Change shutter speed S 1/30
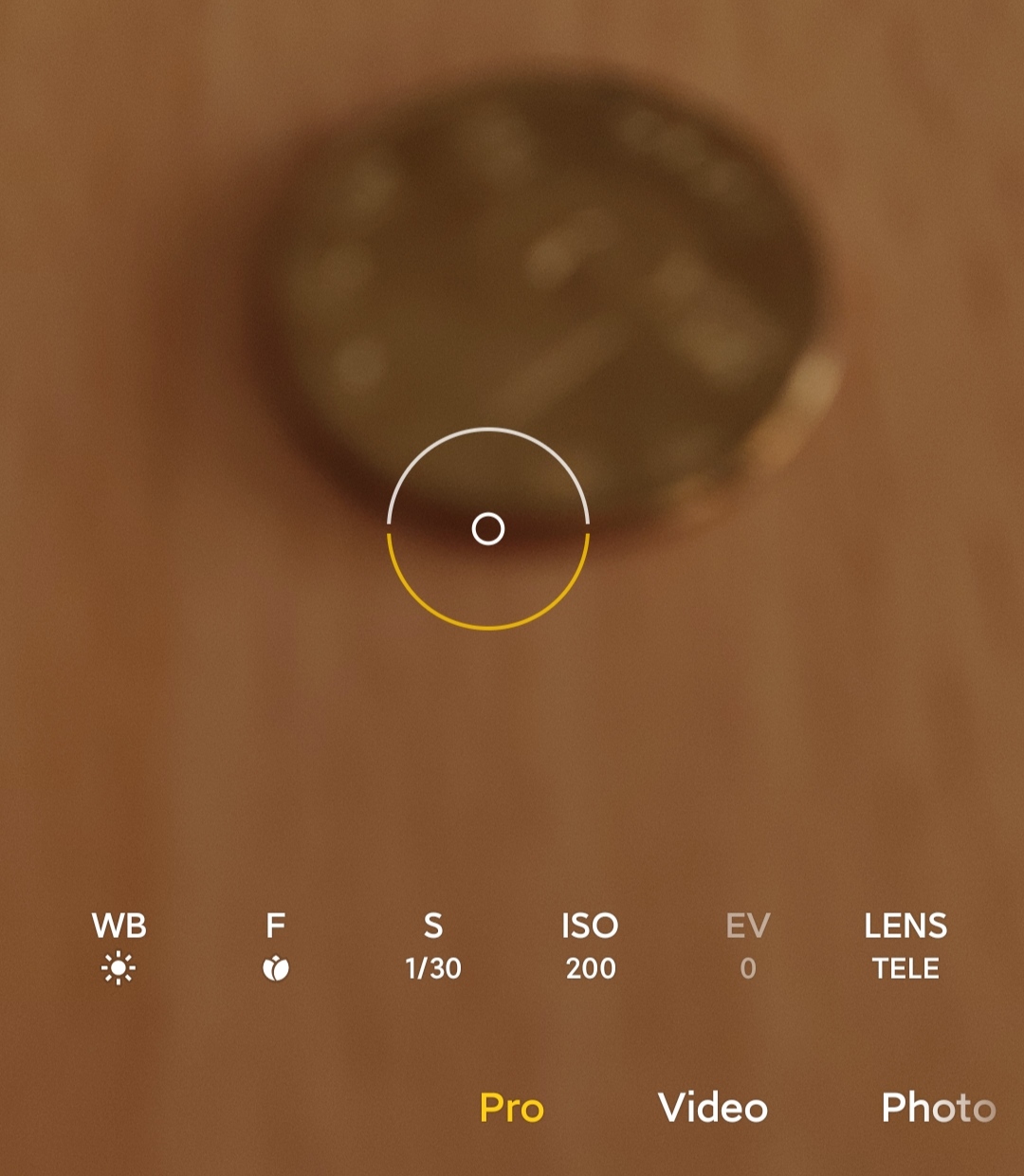This screenshot has width=1024, height=1176. (432, 946)
